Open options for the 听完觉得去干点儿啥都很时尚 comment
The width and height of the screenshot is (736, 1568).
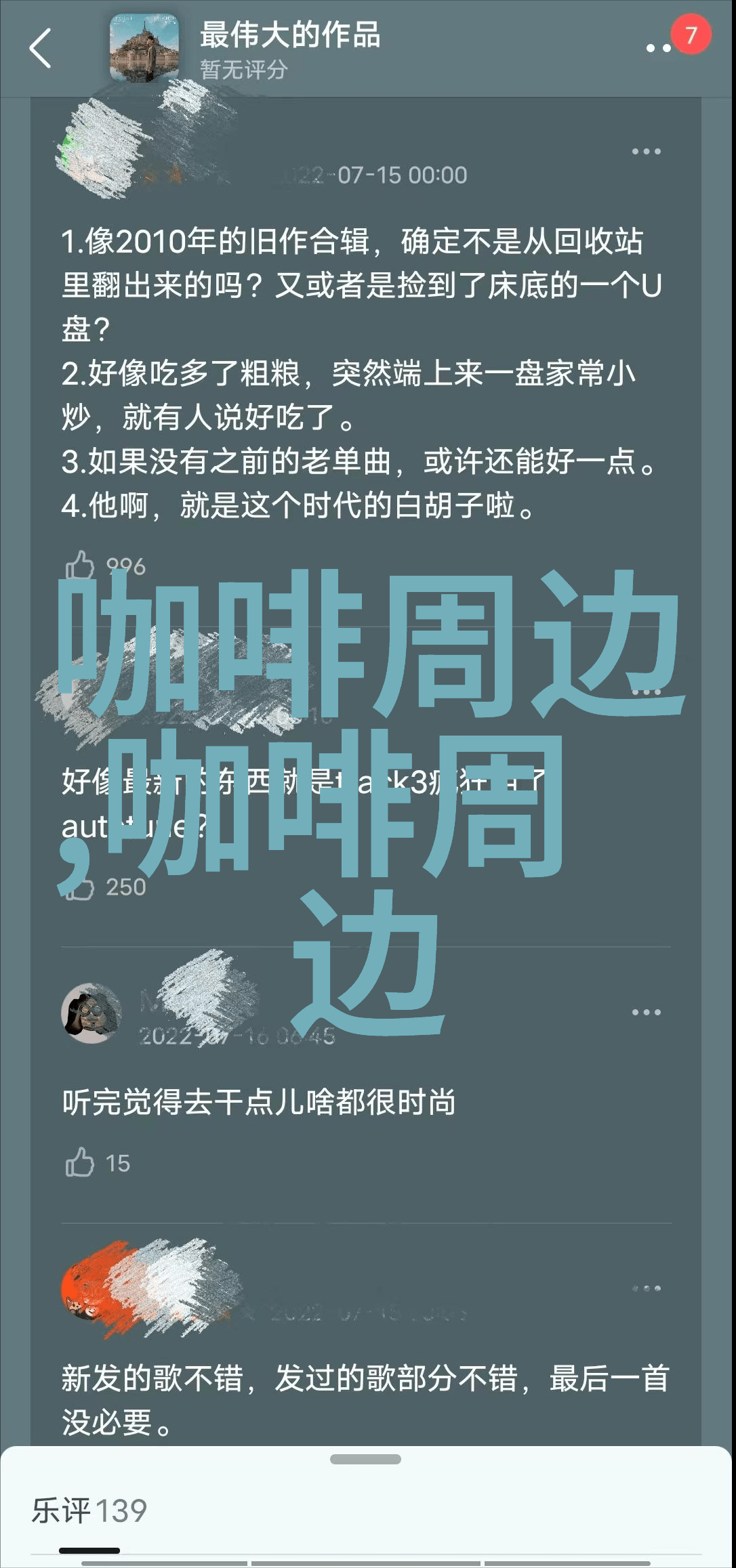646,1012
